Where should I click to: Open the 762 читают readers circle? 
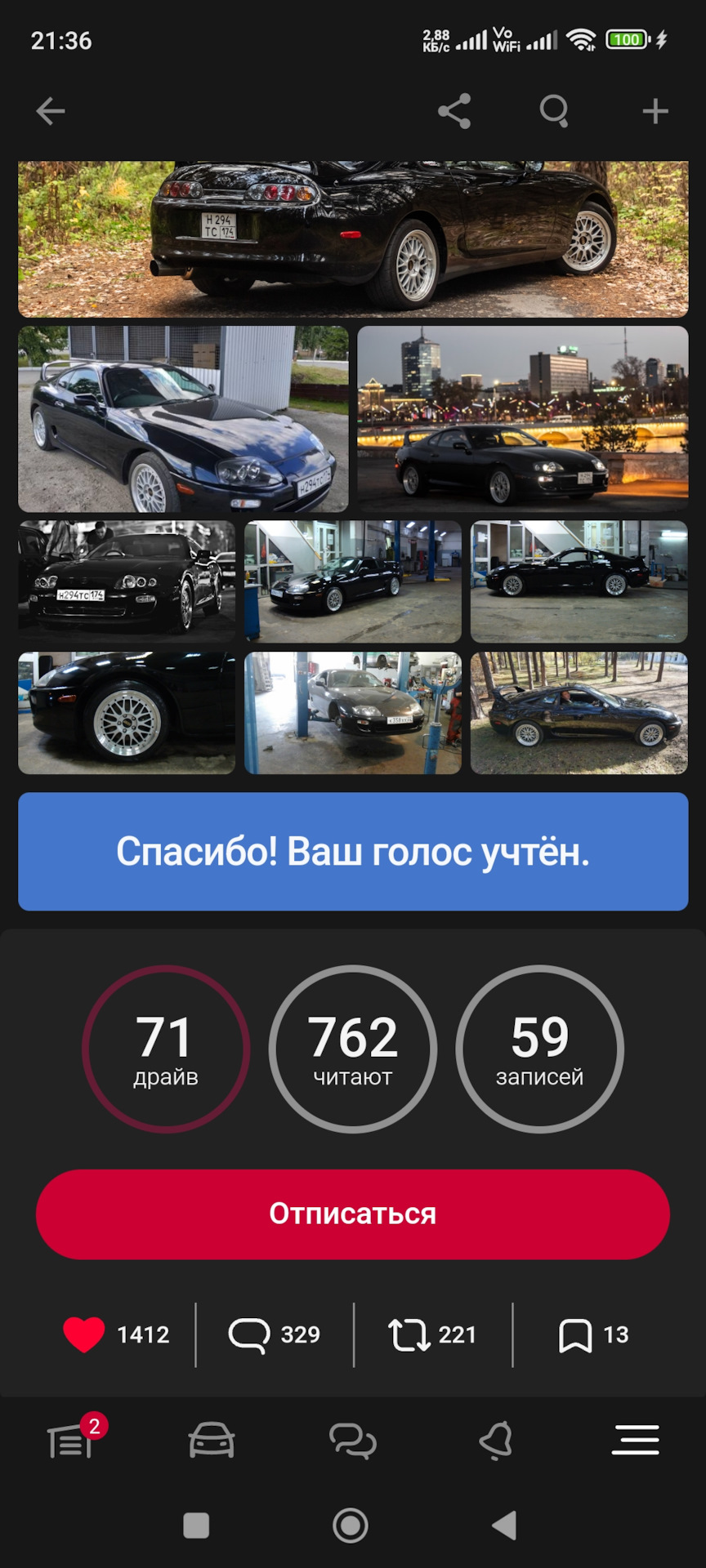tap(353, 1049)
